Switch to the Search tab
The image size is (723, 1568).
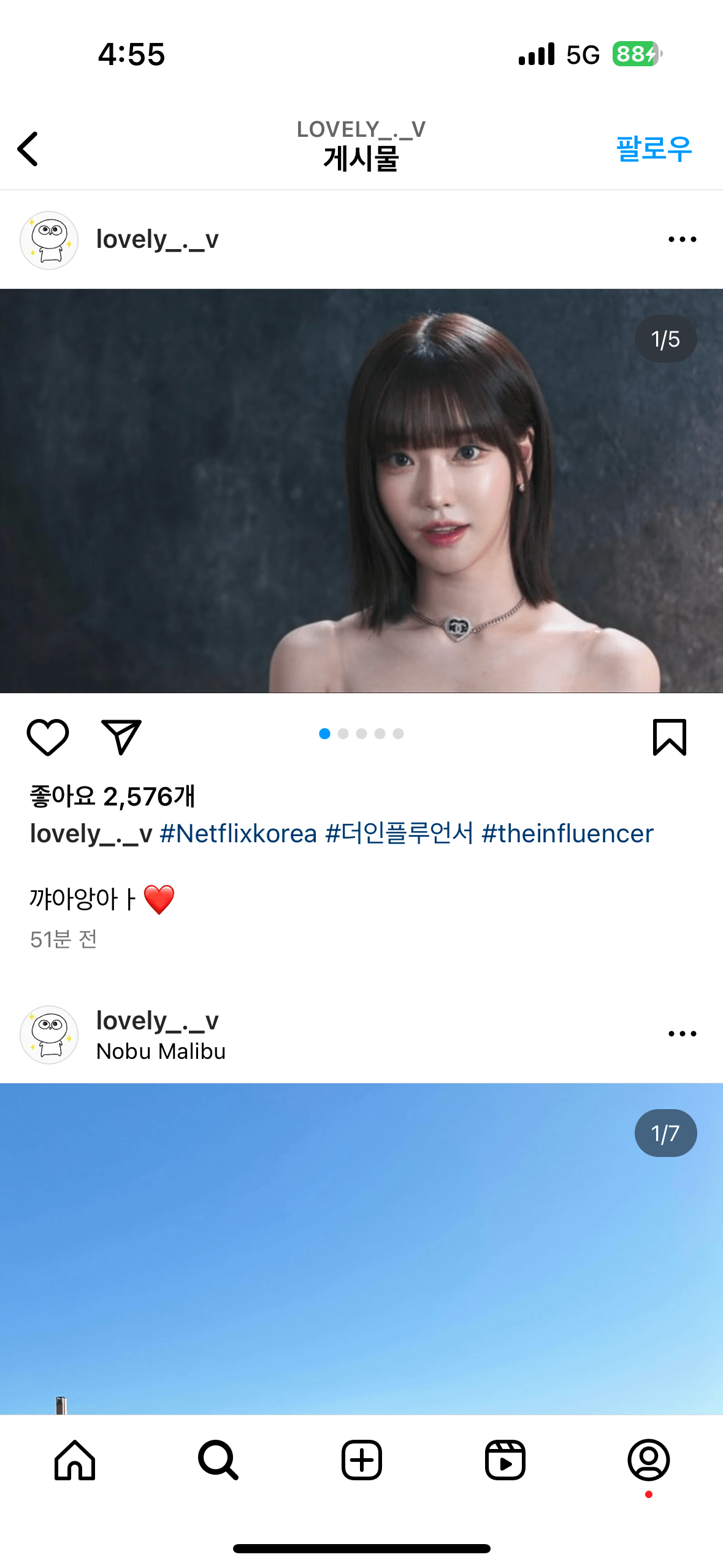[218, 1460]
